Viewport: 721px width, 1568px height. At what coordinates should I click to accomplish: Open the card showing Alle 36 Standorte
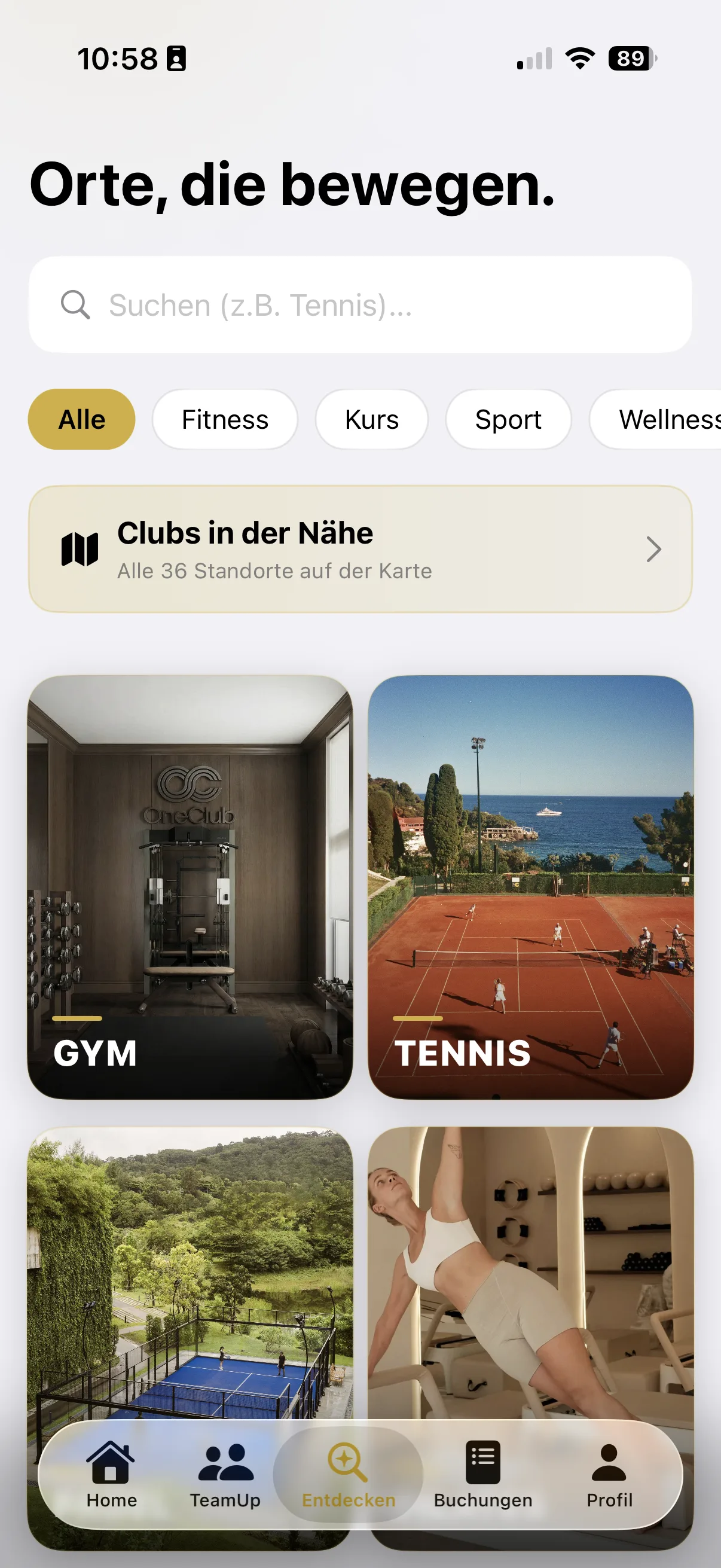360,548
